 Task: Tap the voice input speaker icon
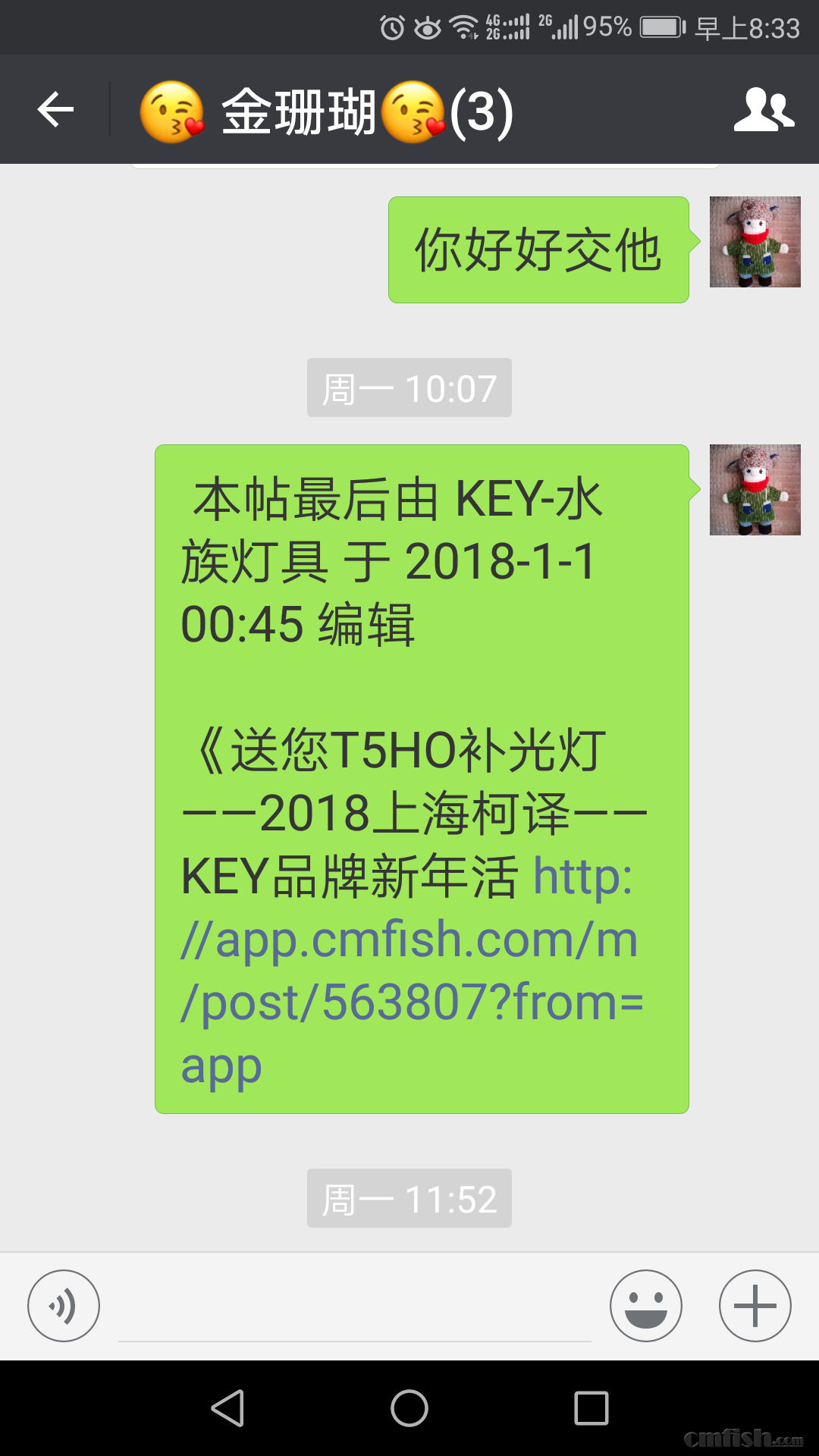click(x=63, y=1305)
